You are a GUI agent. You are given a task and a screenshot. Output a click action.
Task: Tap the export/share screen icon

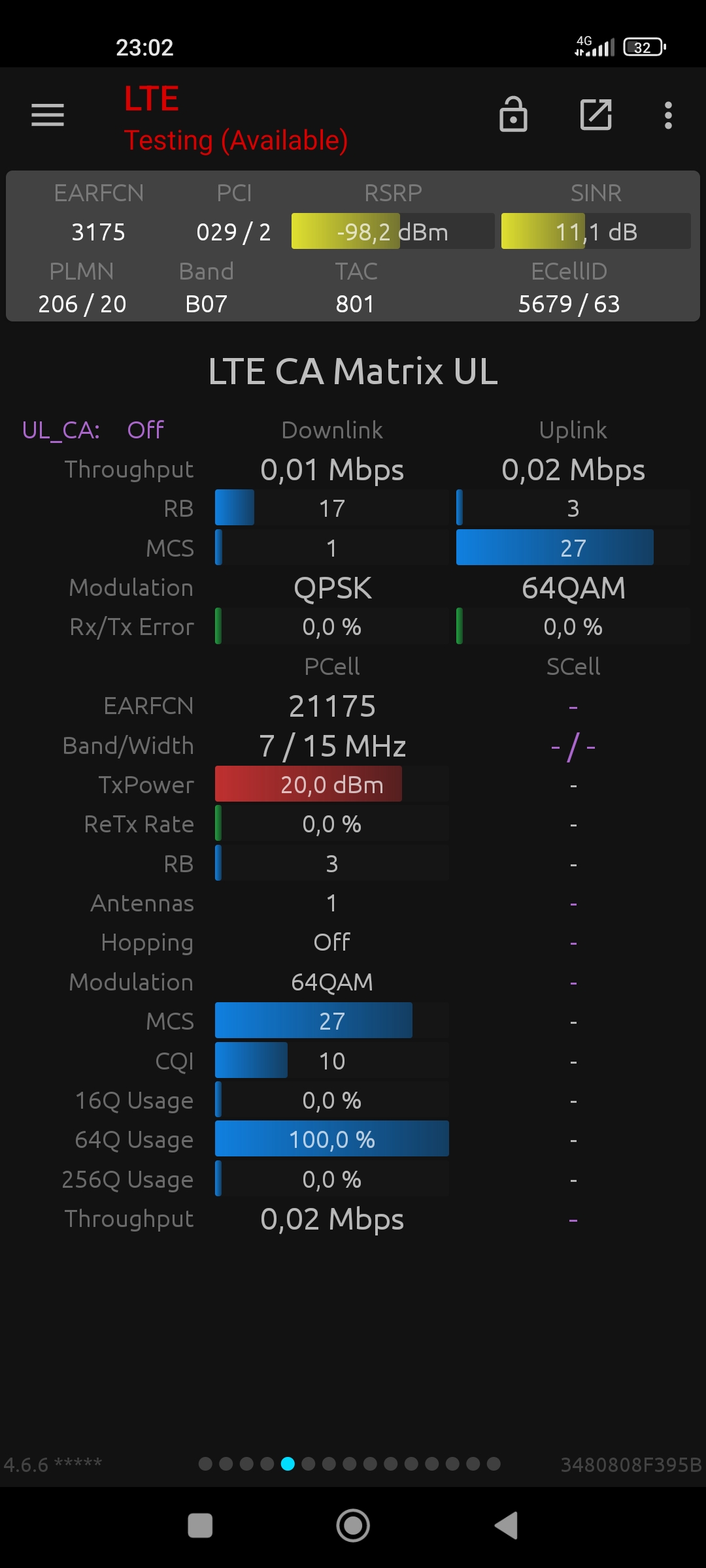pyautogui.click(x=596, y=115)
